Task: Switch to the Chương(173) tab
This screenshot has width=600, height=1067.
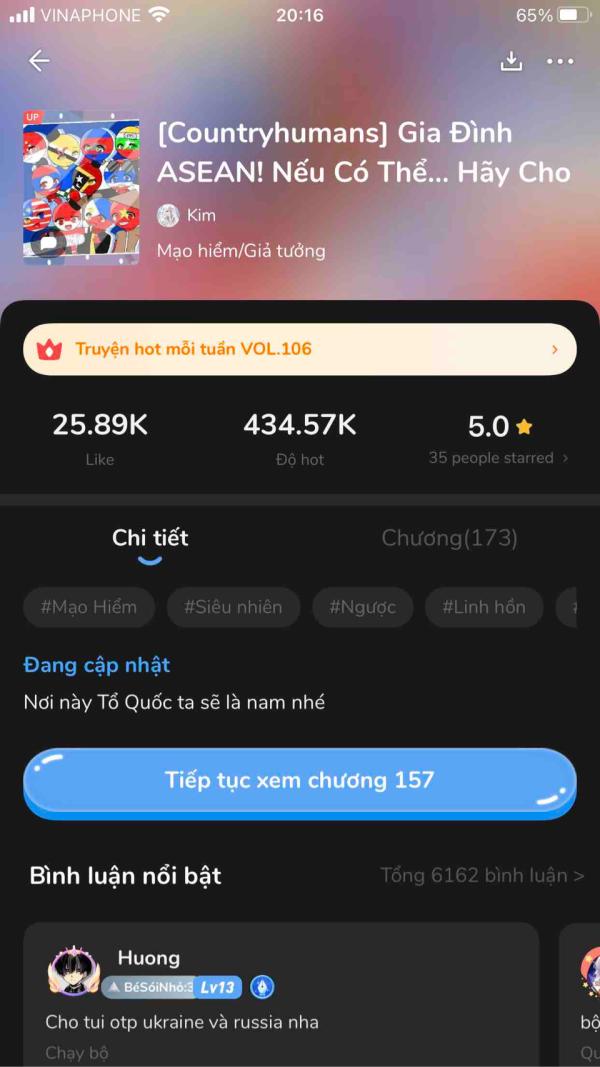Action: pos(449,538)
